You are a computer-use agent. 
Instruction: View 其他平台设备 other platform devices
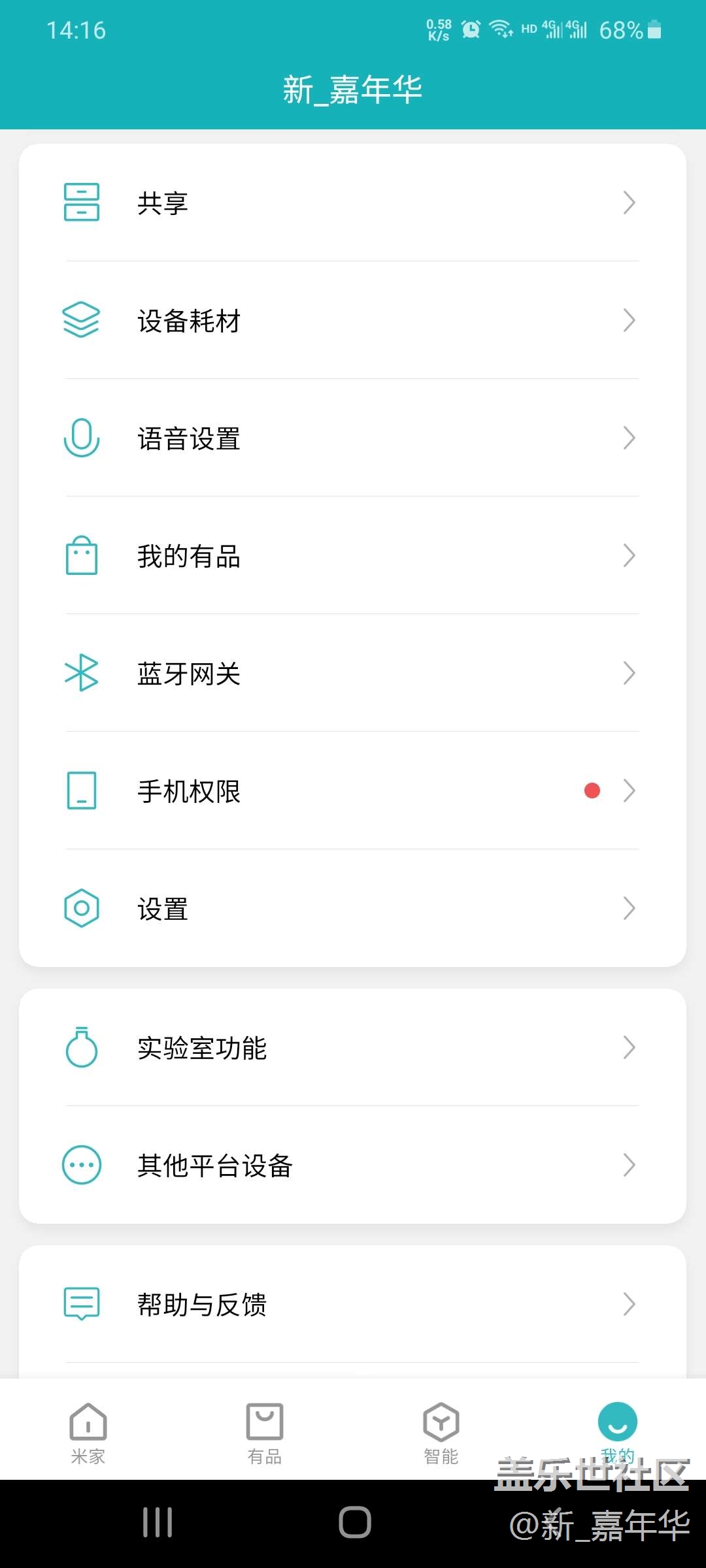(x=352, y=1165)
